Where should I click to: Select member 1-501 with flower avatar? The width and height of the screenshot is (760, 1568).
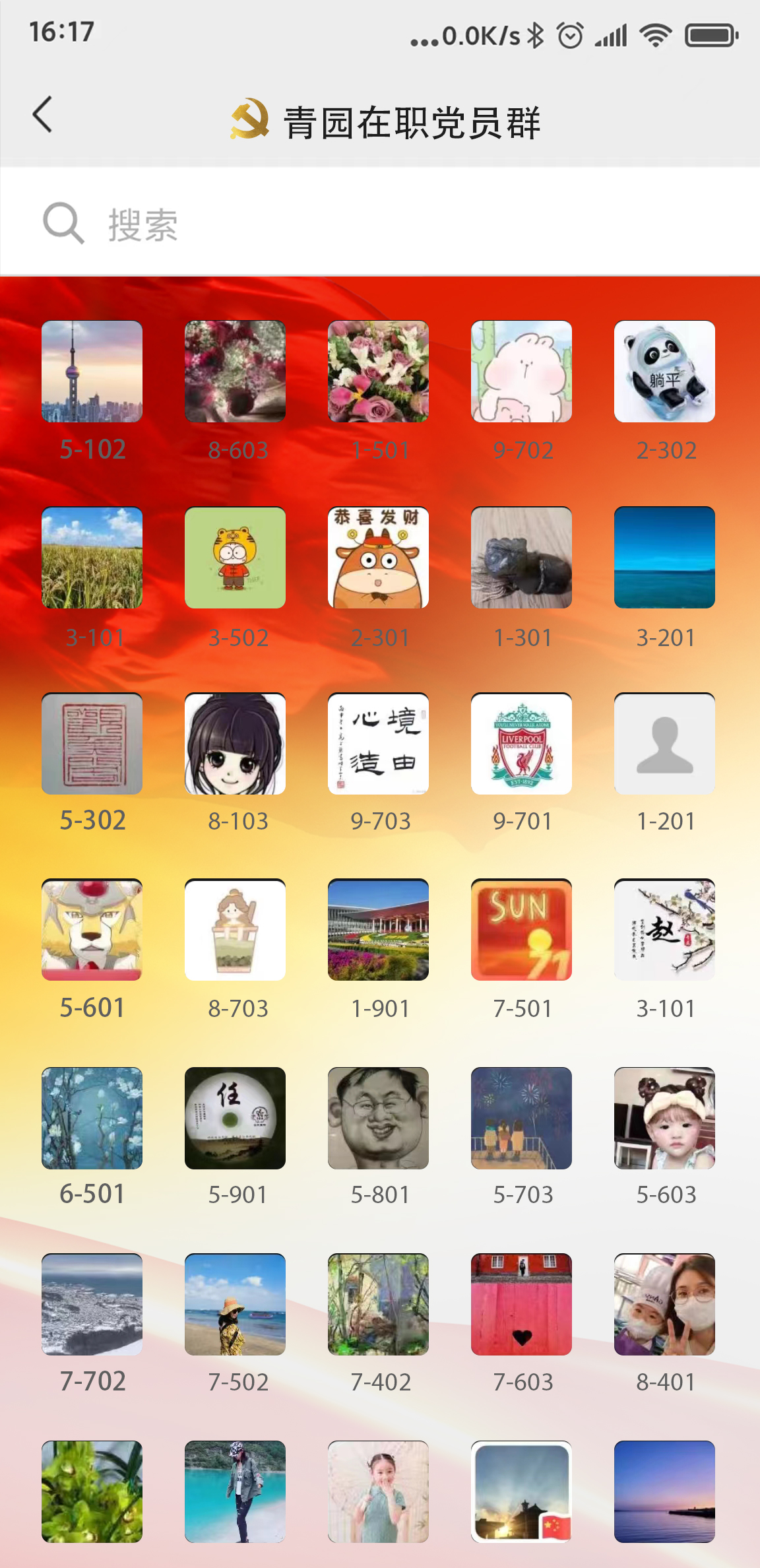point(378,372)
